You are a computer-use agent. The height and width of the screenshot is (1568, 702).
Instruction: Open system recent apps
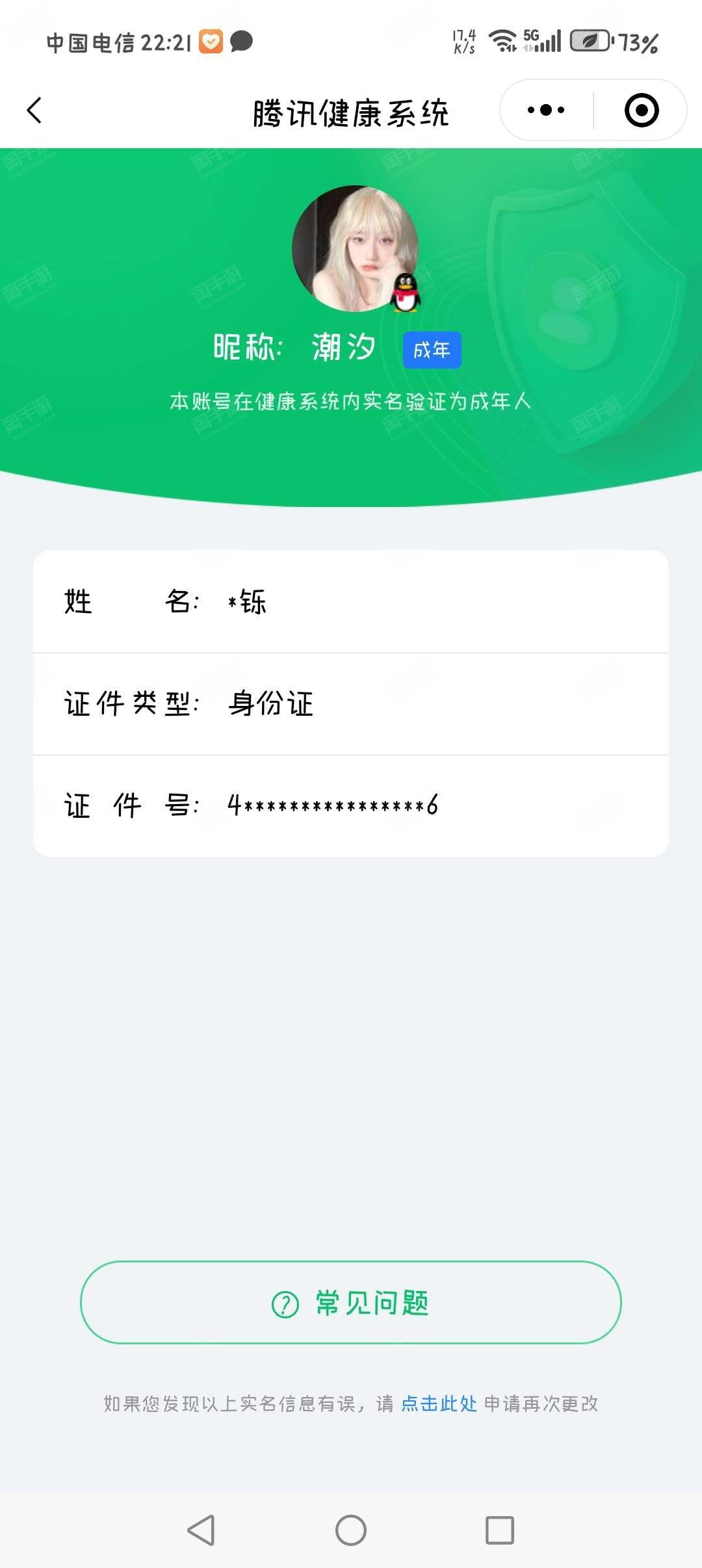point(500,1530)
